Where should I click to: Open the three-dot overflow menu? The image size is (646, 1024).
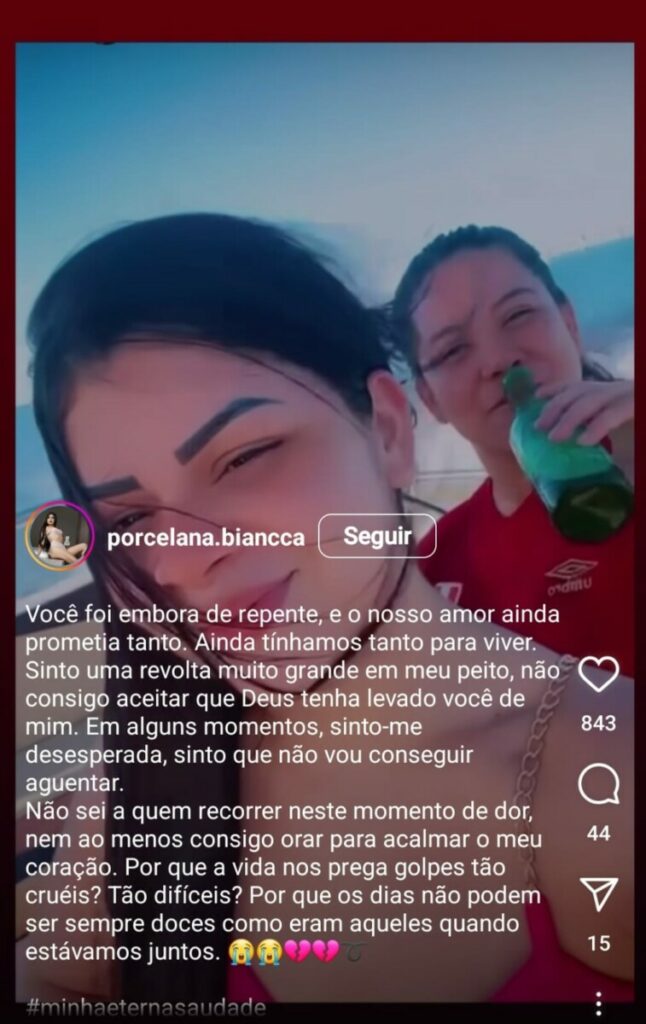(598, 1004)
